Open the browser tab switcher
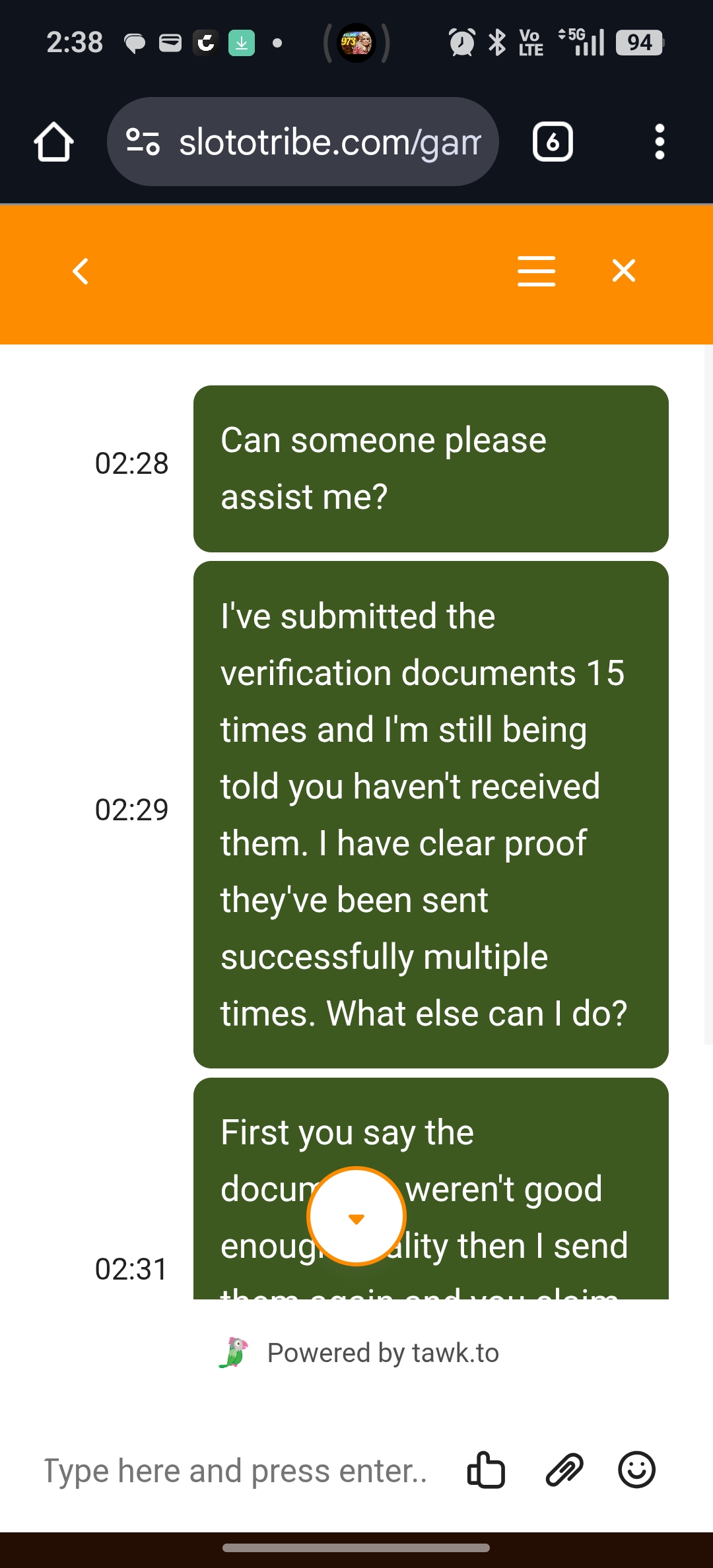Screen dimensions: 713x1568 tap(553, 142)
